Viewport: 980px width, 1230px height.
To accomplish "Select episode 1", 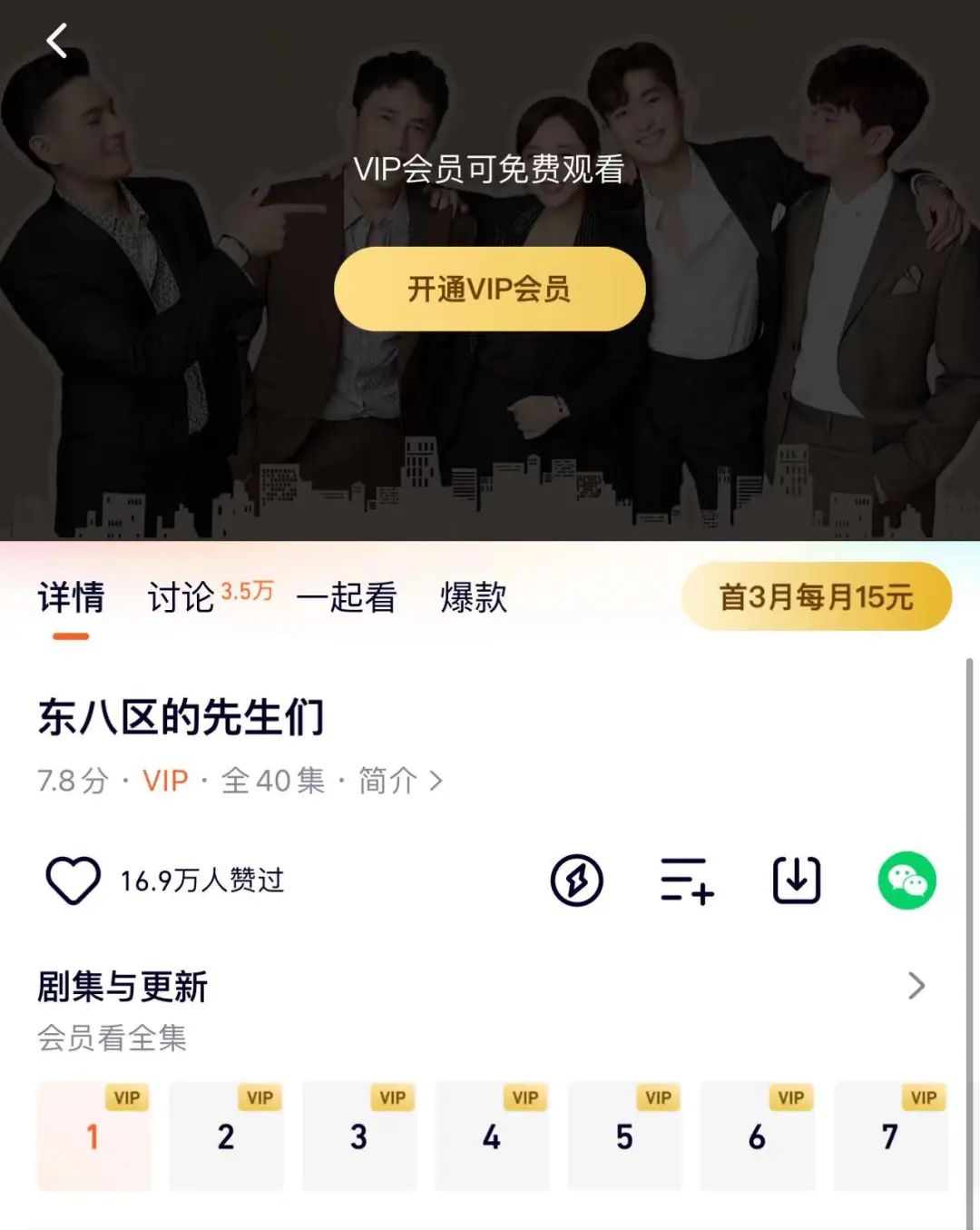I will pyautogui.click(x=93, y=1136).
